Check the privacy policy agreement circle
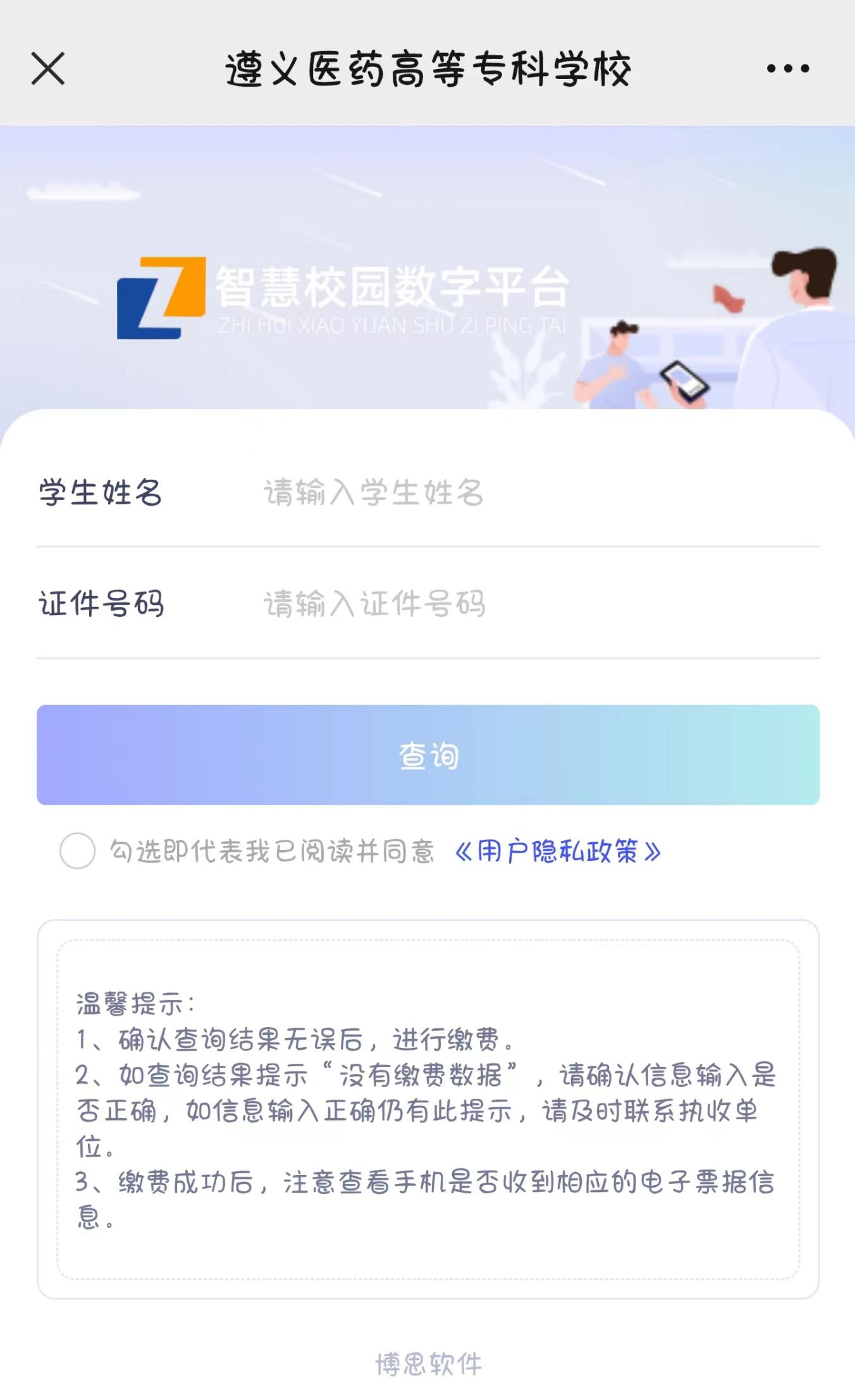This screenshot has height=1400, width=855. pyautogui.click(x=77, y=851)
